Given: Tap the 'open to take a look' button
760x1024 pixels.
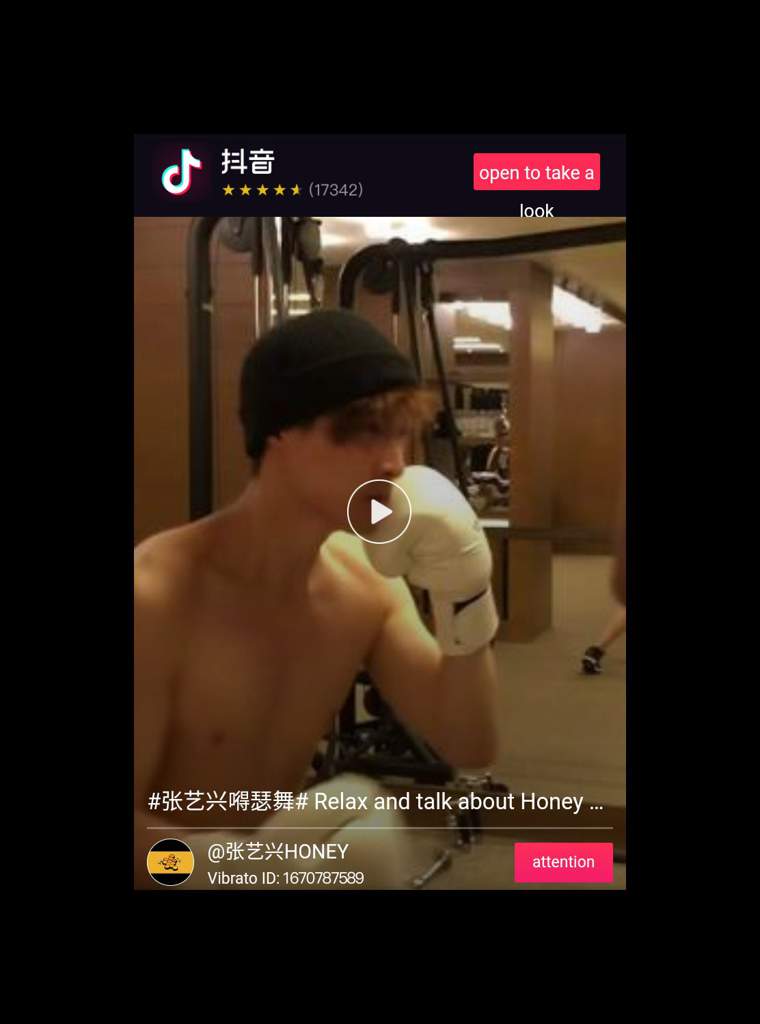Looking at the screenshot, I should [x=536, y=173].
